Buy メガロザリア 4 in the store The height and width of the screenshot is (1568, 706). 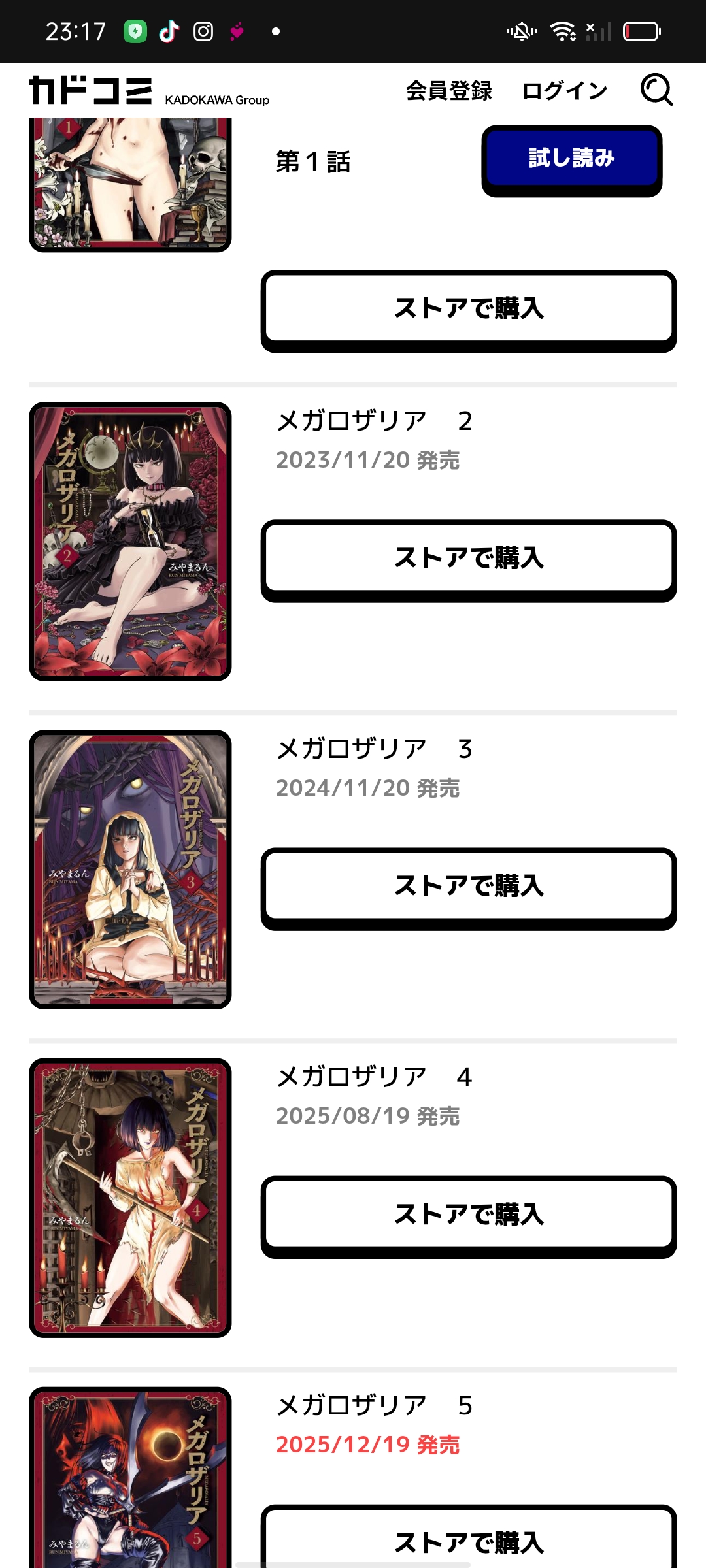468,1214
